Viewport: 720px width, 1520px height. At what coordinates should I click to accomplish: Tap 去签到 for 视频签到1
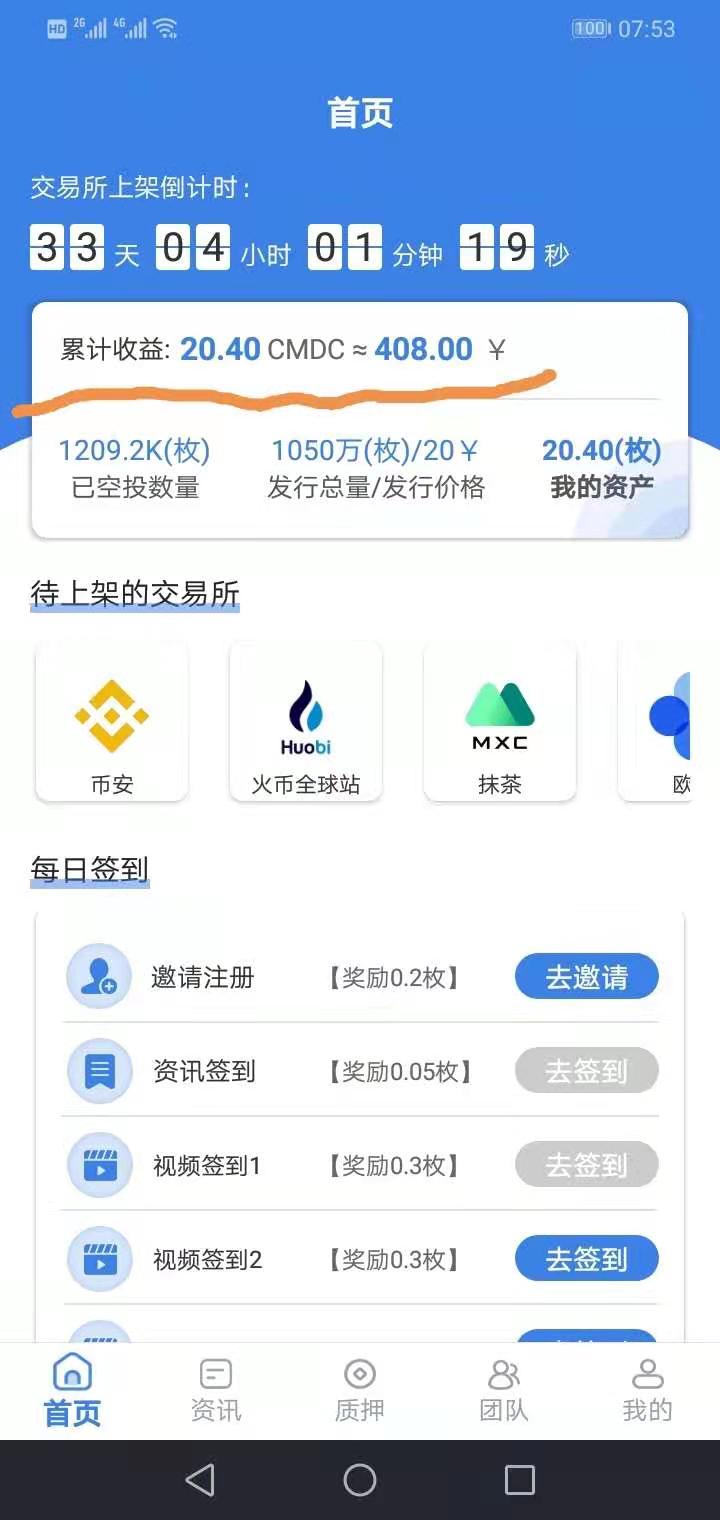586,1165
